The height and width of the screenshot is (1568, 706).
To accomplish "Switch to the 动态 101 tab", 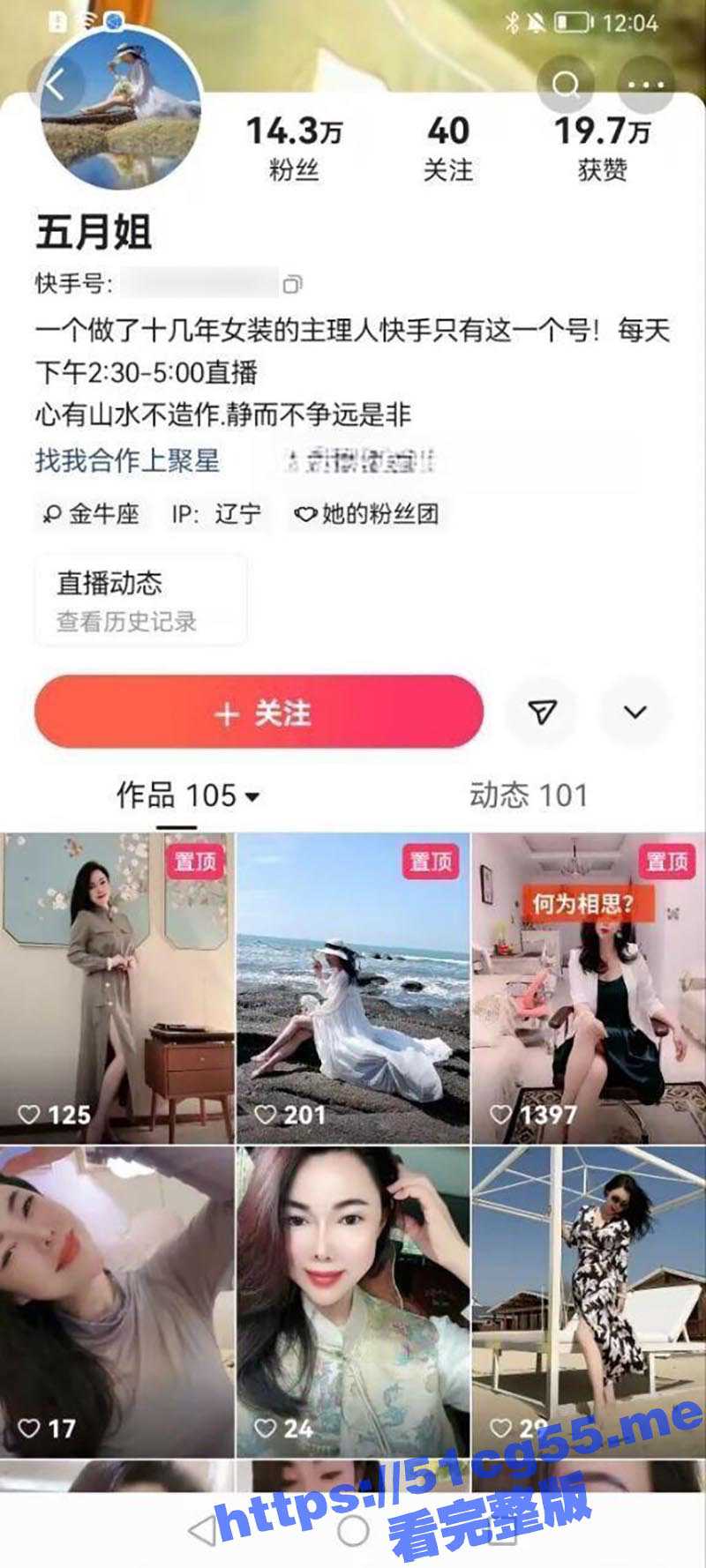I will pos(528,795).
